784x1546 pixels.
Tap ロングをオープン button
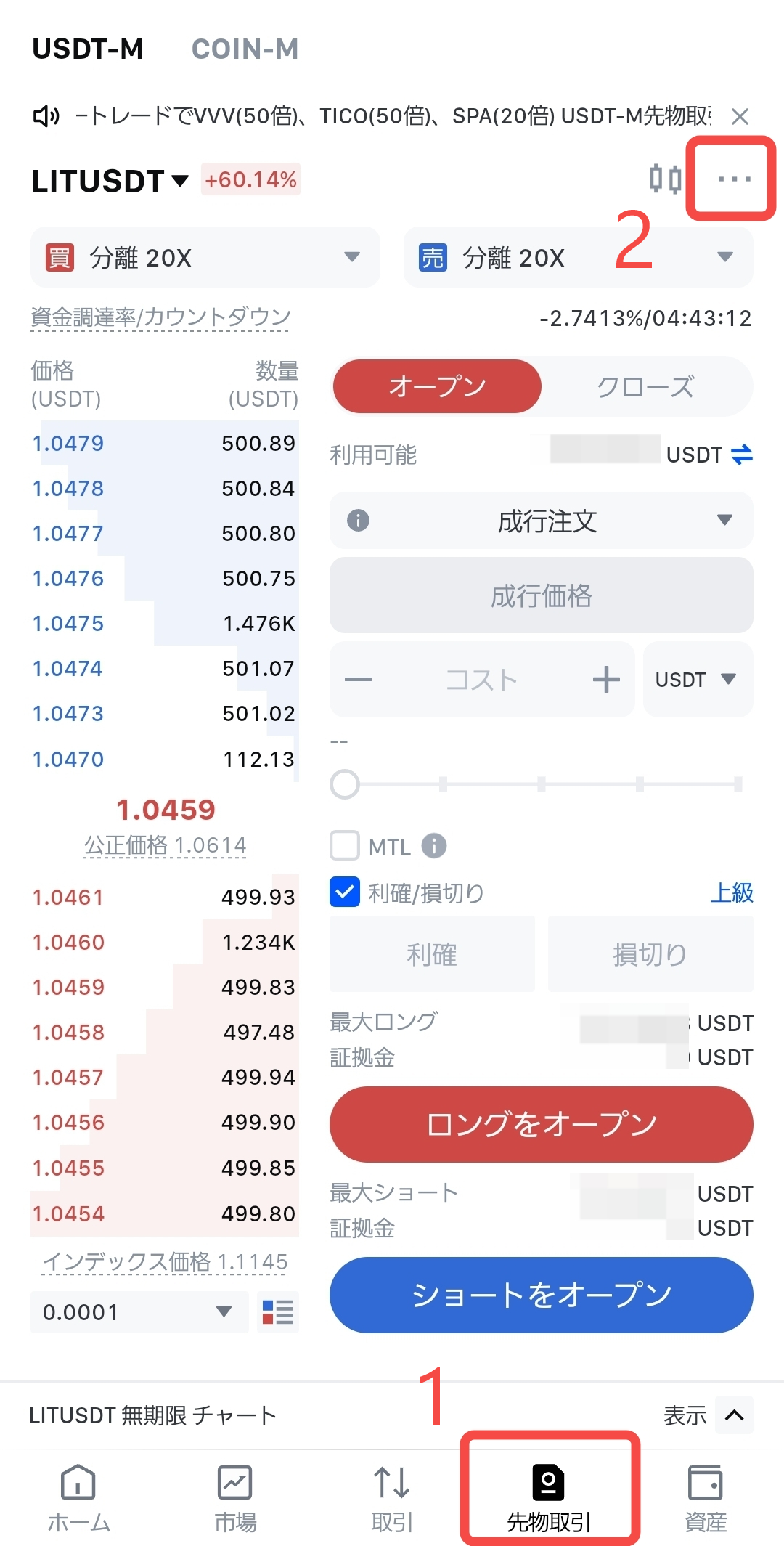tap(542, 1124)
